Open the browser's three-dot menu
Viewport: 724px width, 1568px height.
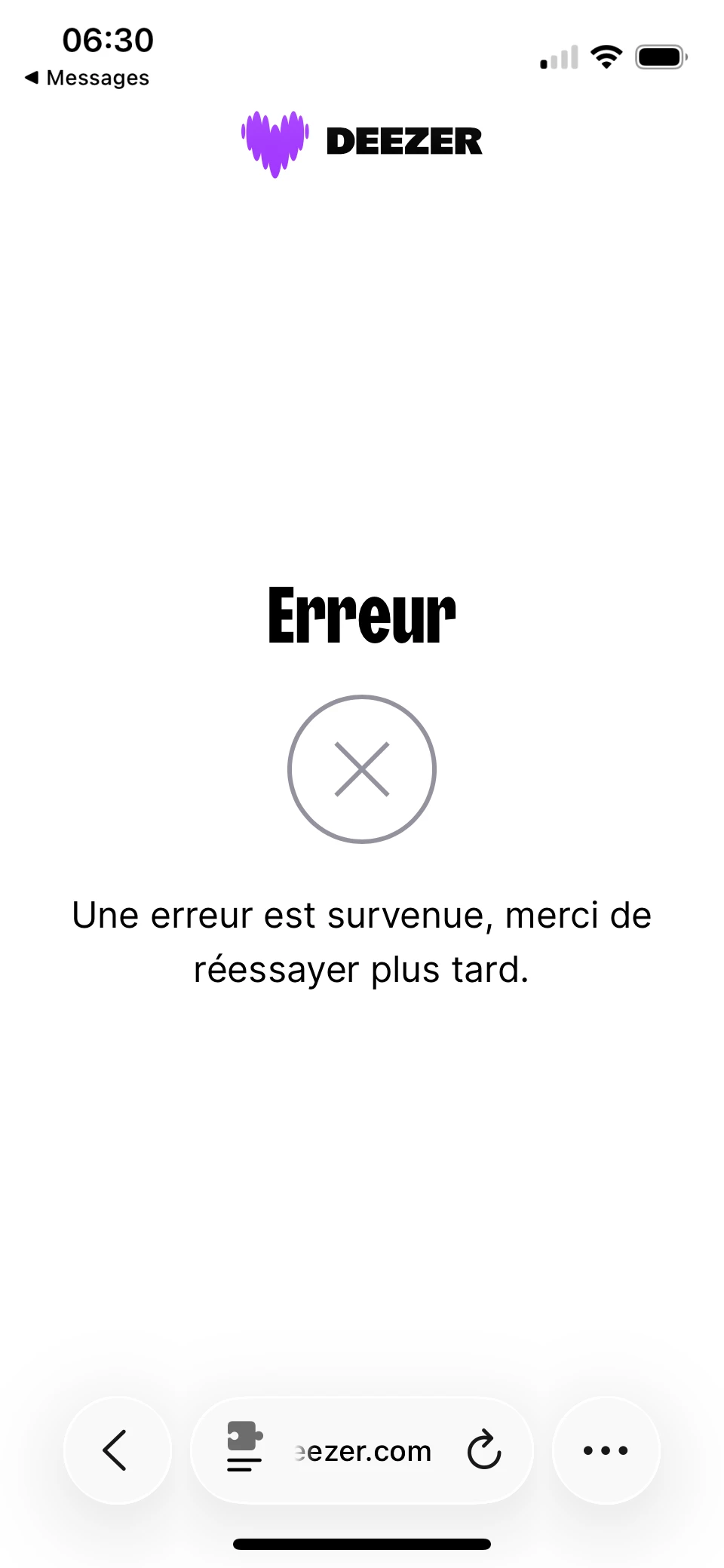606,1450
